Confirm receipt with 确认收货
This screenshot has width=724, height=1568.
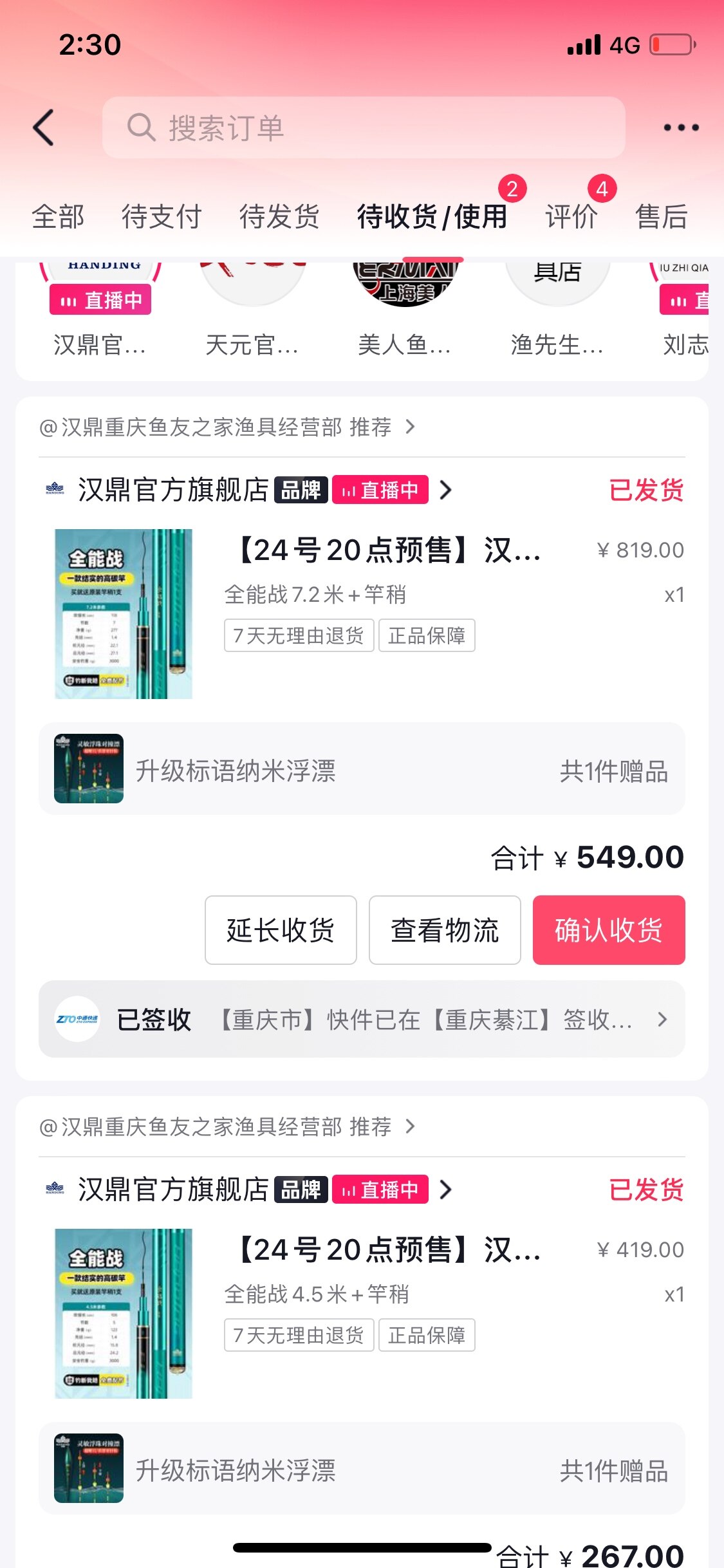[x=609, y=930]
